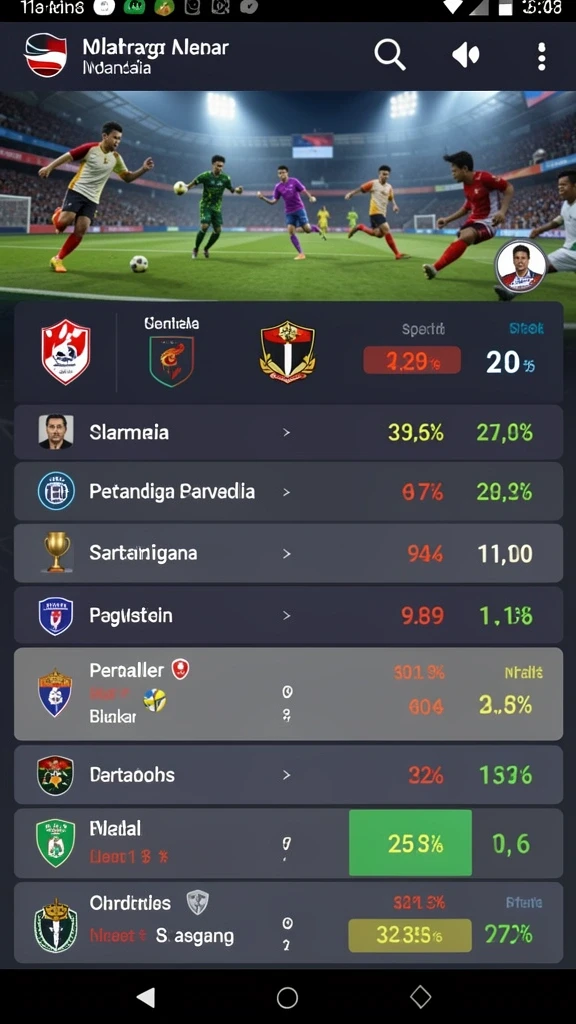Viewport: 576px width, 1024px height.
Task: Open the Dartaoohs row
Action: (x=289, y=775)
